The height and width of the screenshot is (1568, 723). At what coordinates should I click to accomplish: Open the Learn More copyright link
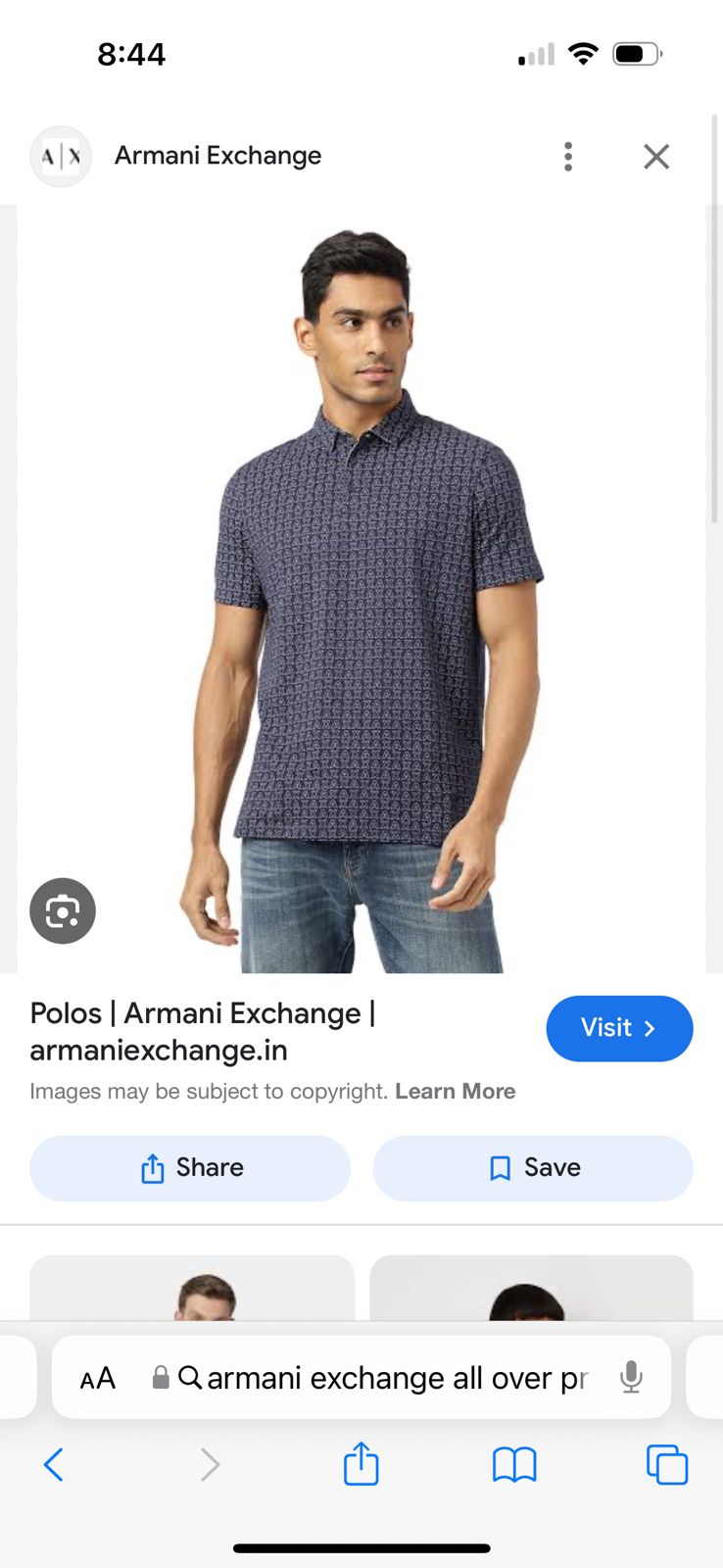point(455,1092)
